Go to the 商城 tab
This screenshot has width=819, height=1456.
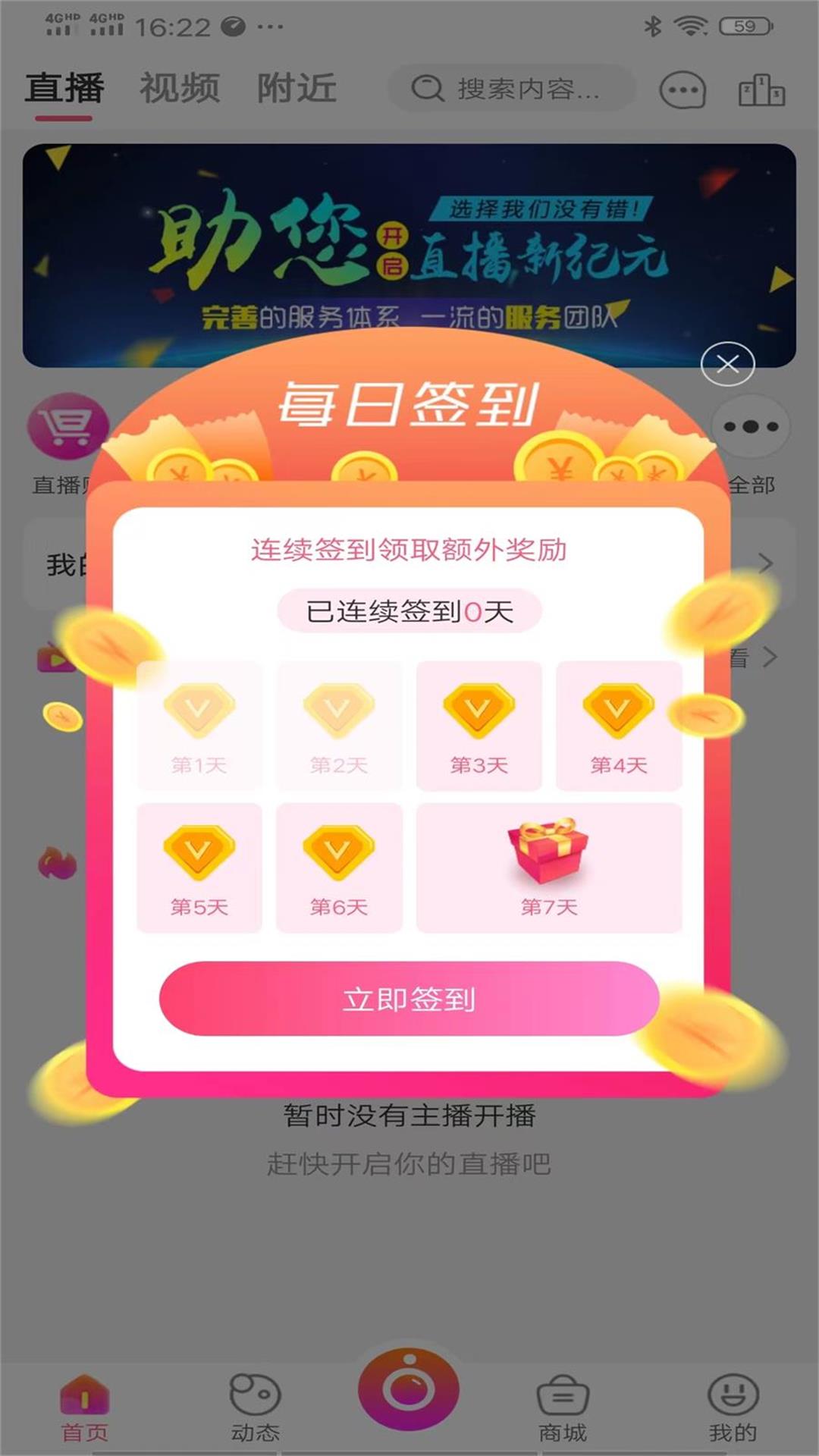[563, 1407]
